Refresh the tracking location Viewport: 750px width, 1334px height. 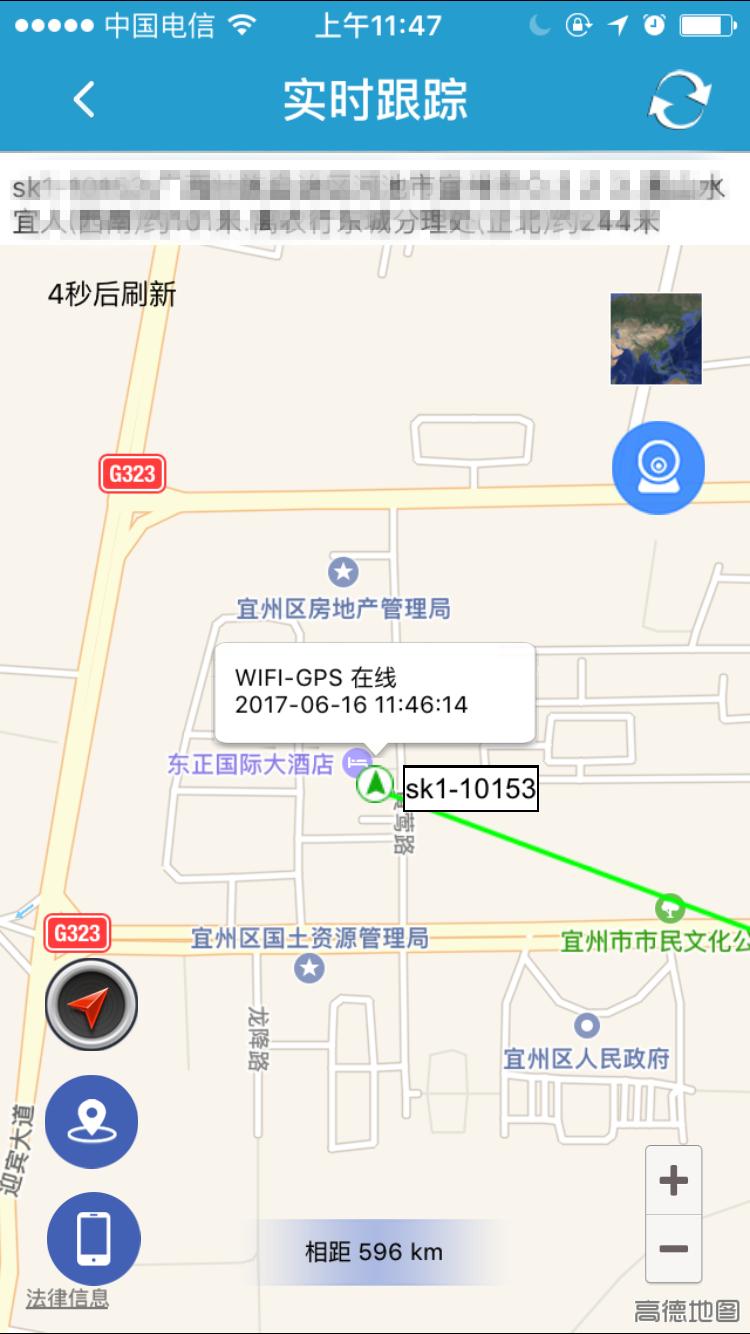coord(679,99)
